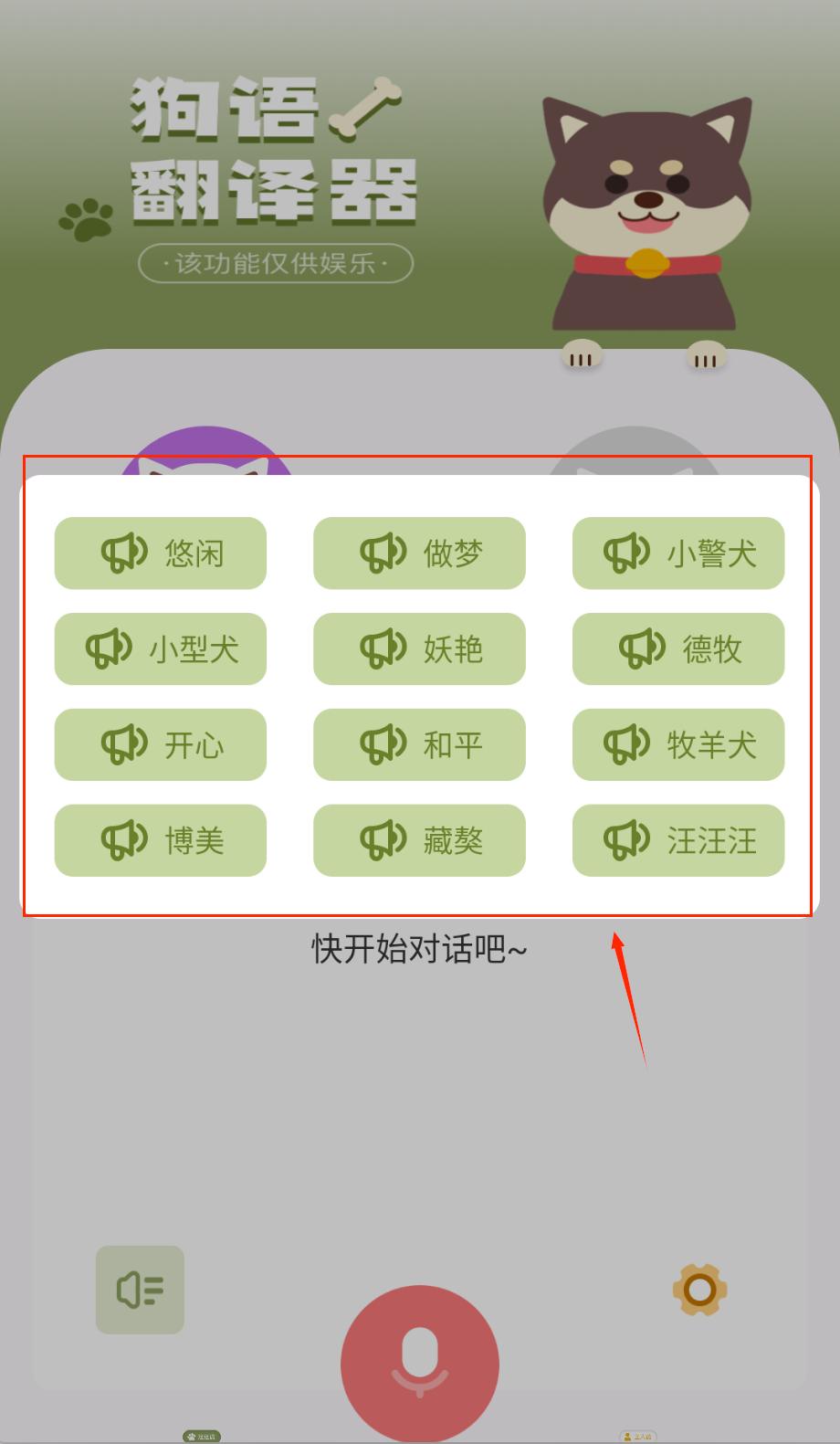Select the 开心 sound button

161,744
